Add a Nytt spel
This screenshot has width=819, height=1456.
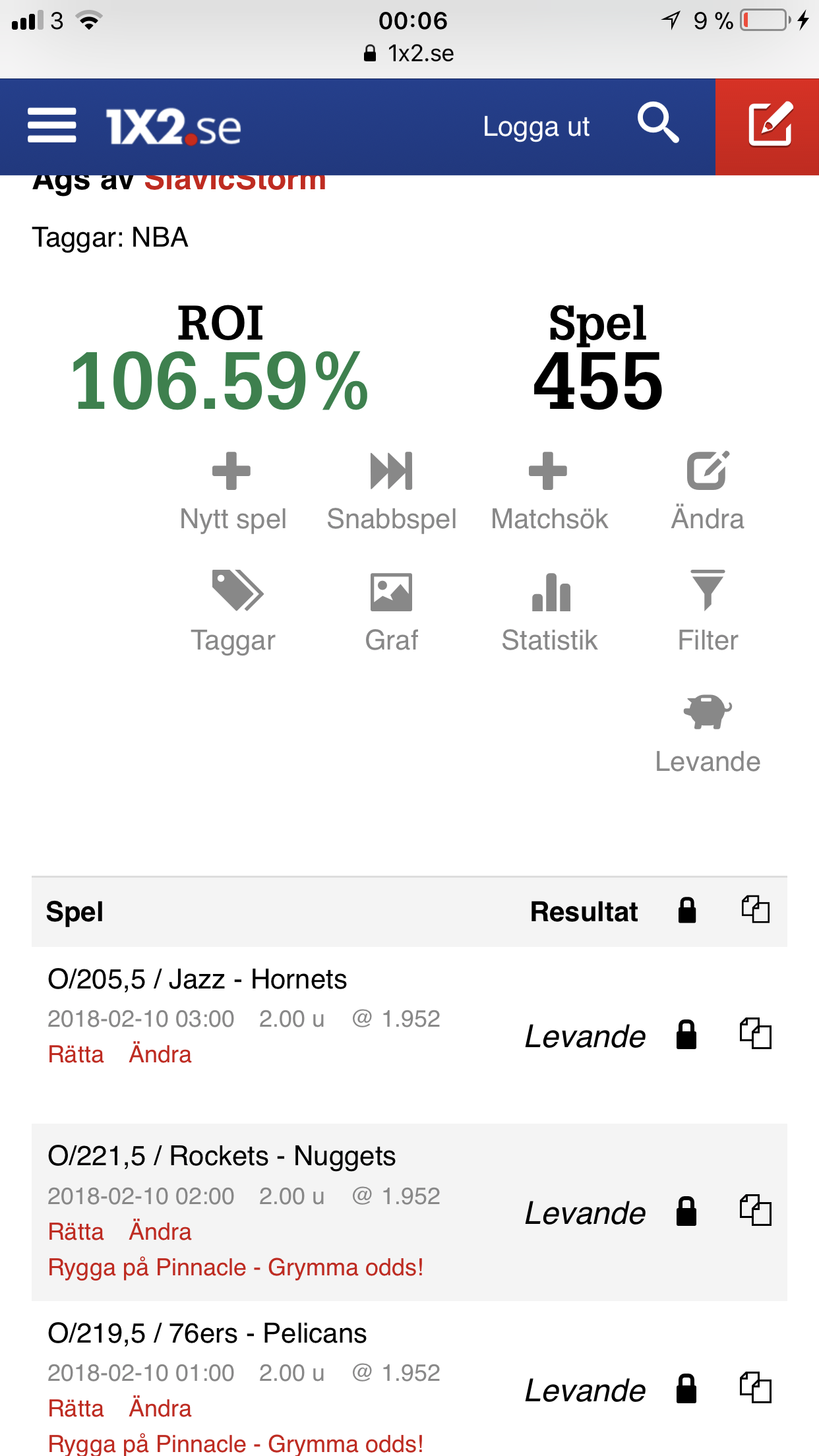coord(233,493)
